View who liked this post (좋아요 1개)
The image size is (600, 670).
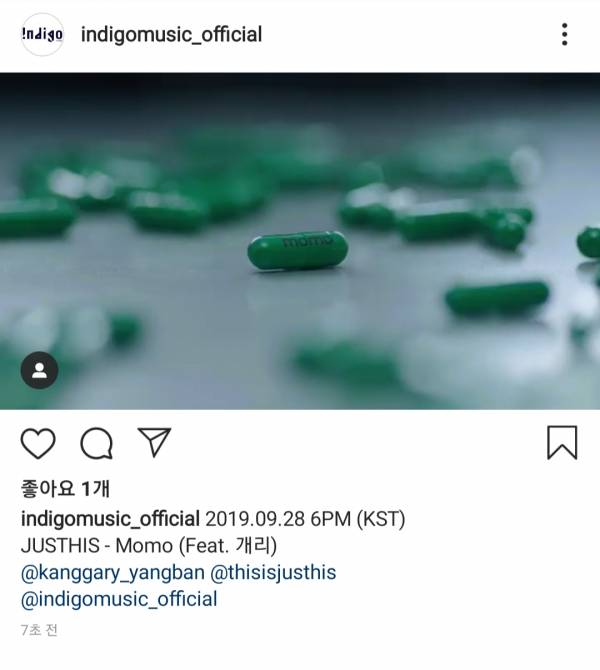point(65,489)
